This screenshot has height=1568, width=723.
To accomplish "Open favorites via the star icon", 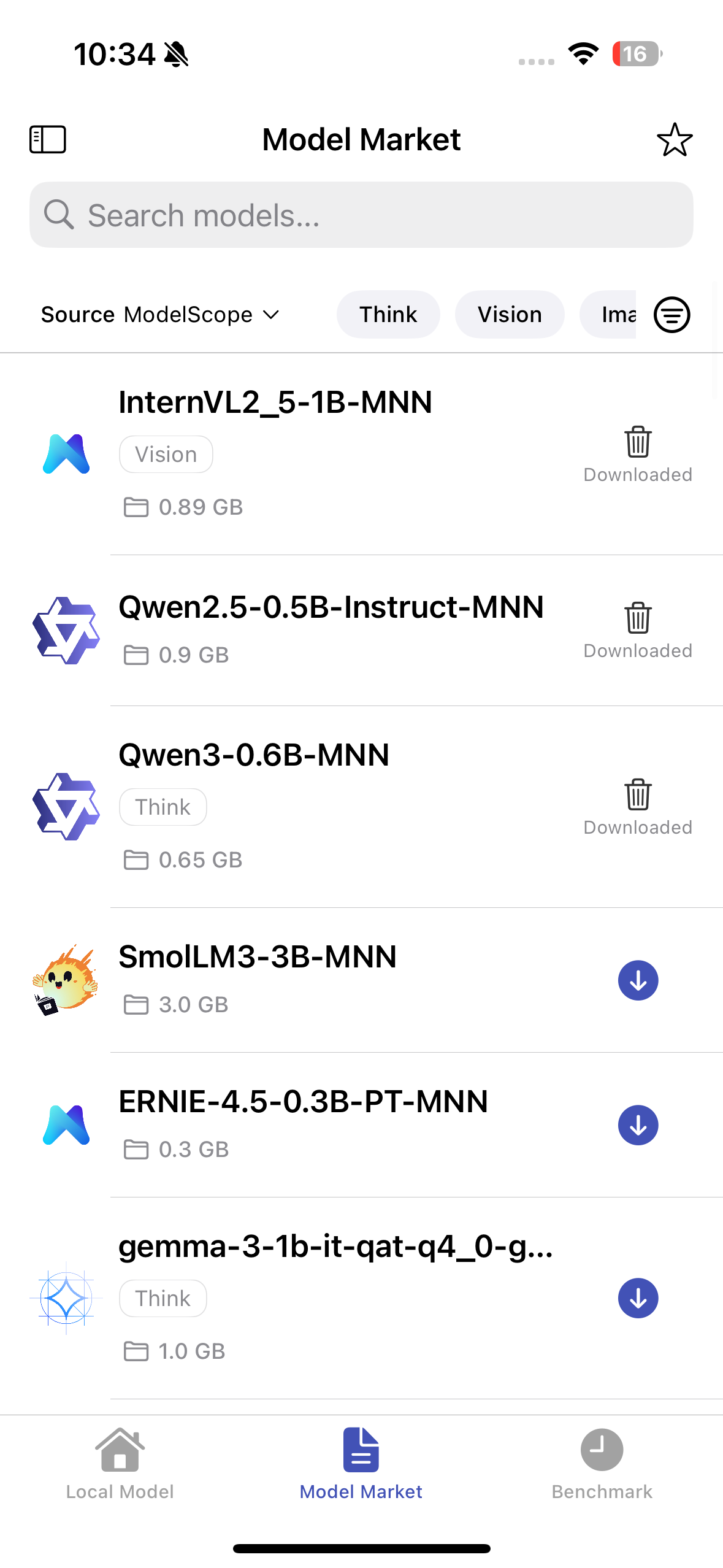I will [x=675, y=140].
